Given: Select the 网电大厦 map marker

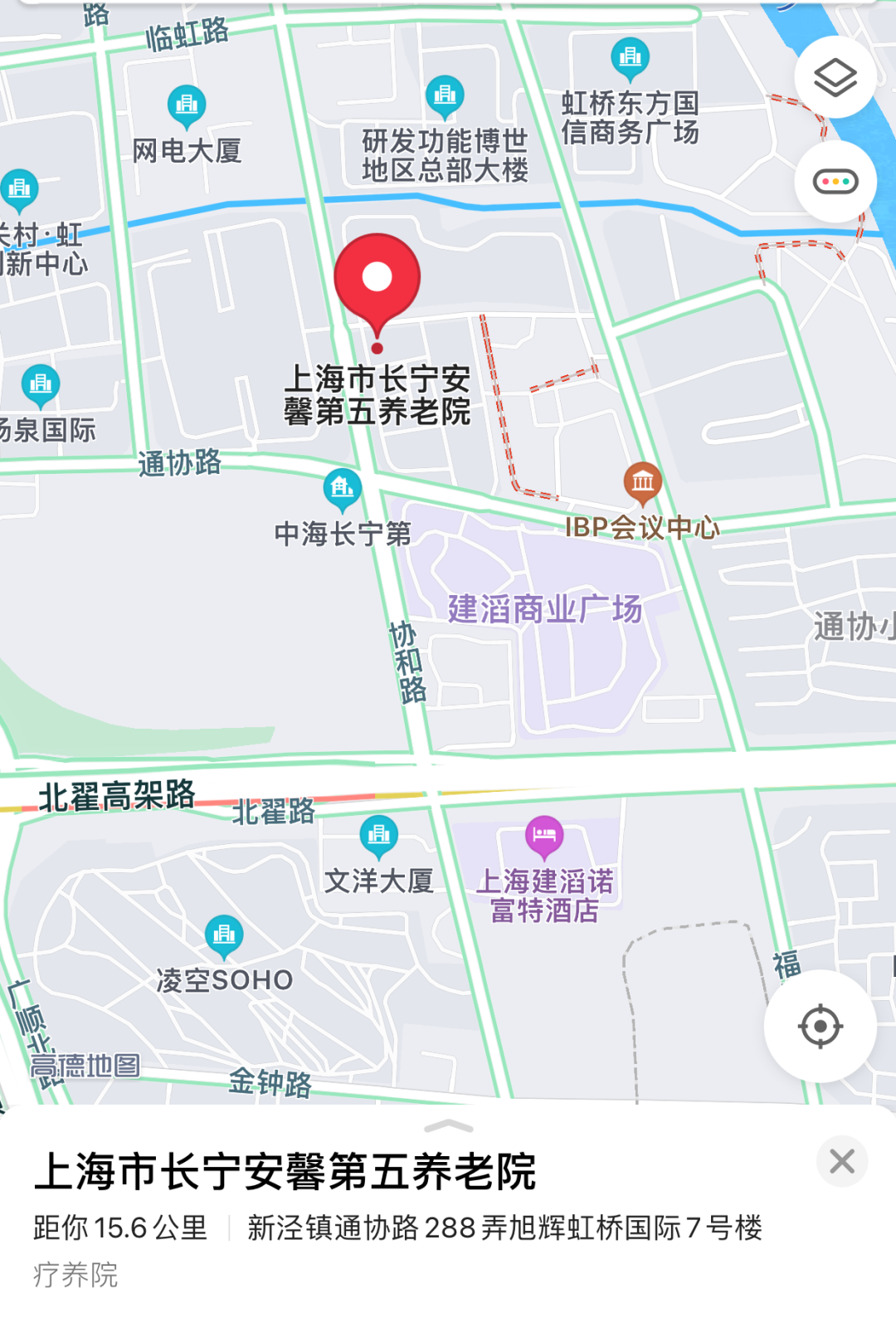Looking at the screenshot, I should click(187, 105).
